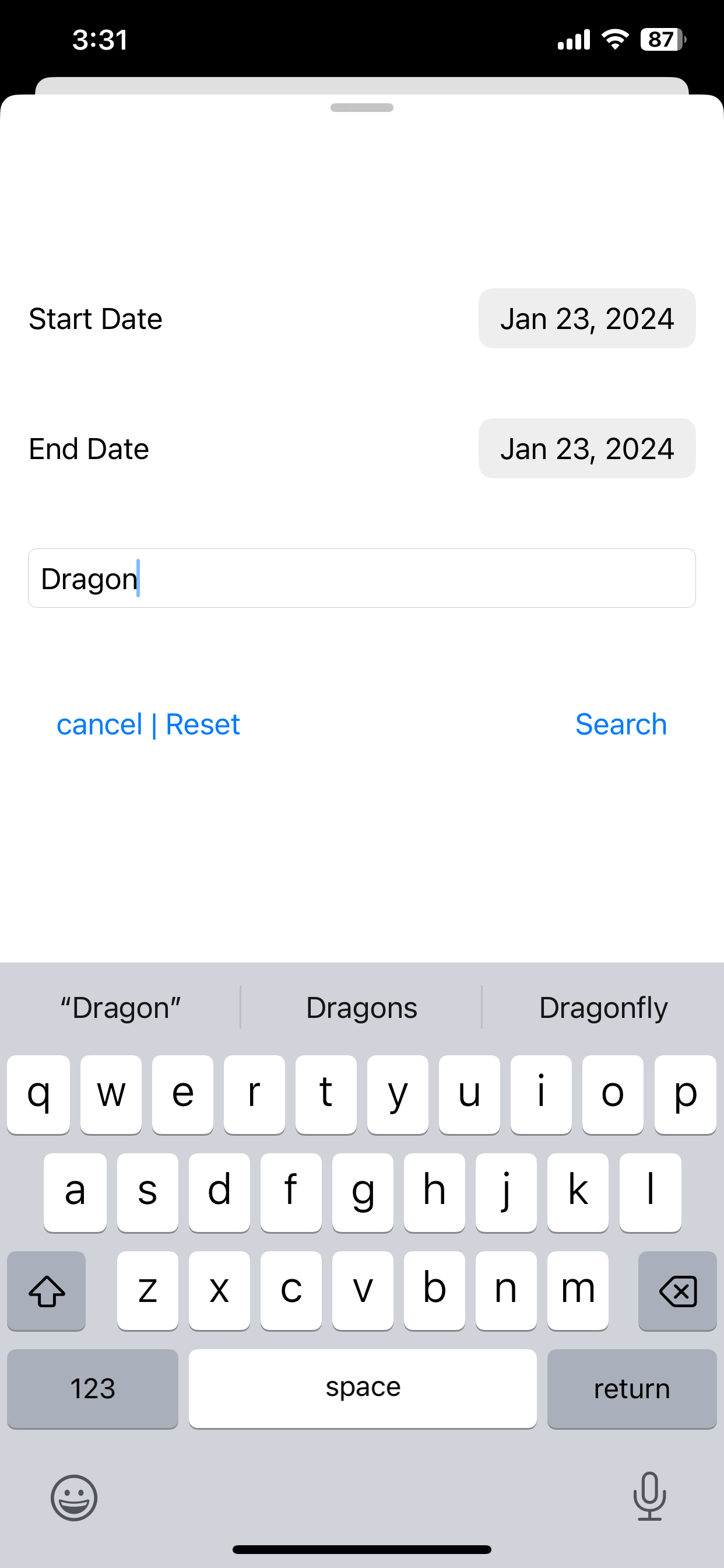Choose the Dragons keyboard suggestion
724x1568 pixels.
pos(361,1008)
